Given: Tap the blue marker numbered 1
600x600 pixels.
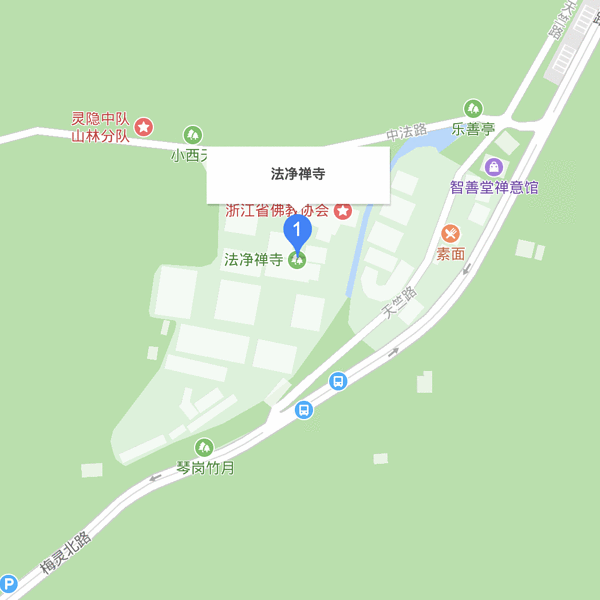Looking at the screenshot, I should point(297,231).
